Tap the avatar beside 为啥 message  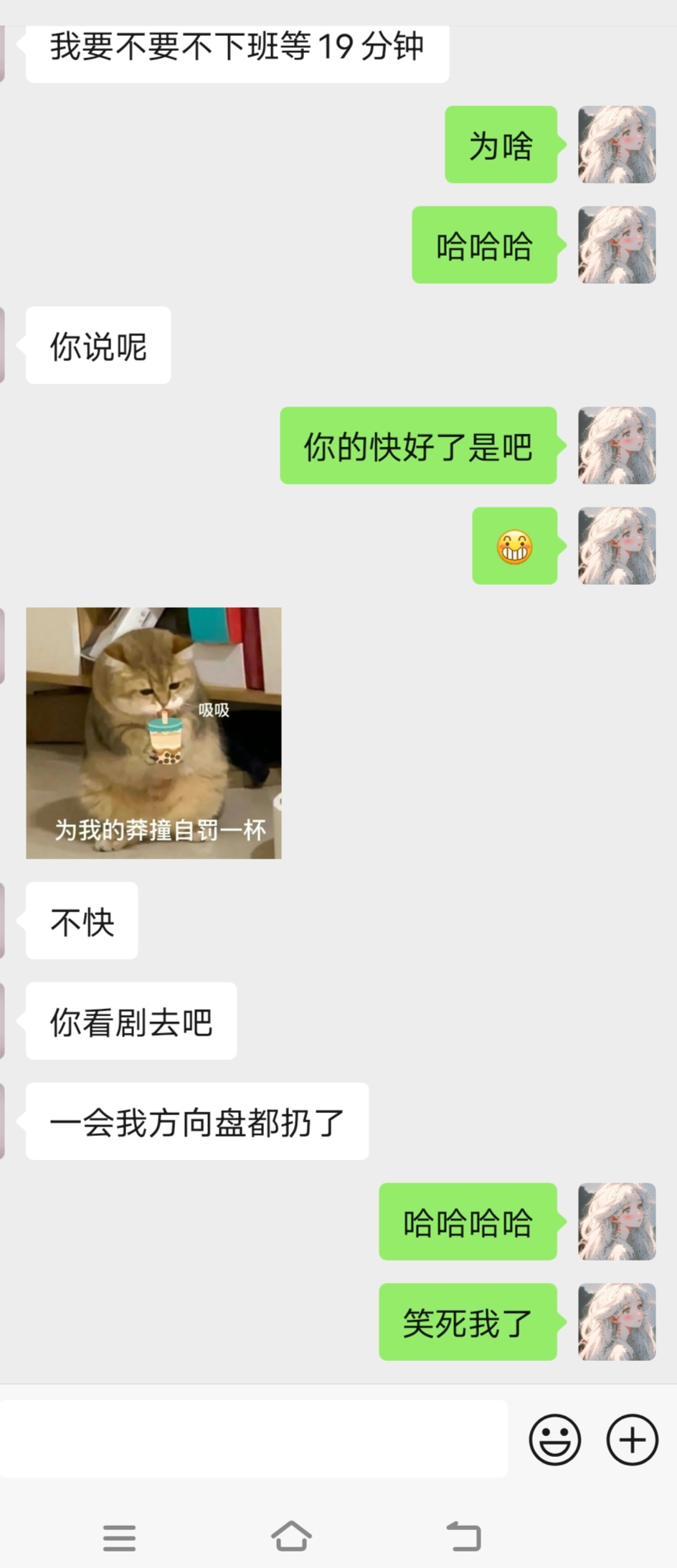(x=617, y=144)
